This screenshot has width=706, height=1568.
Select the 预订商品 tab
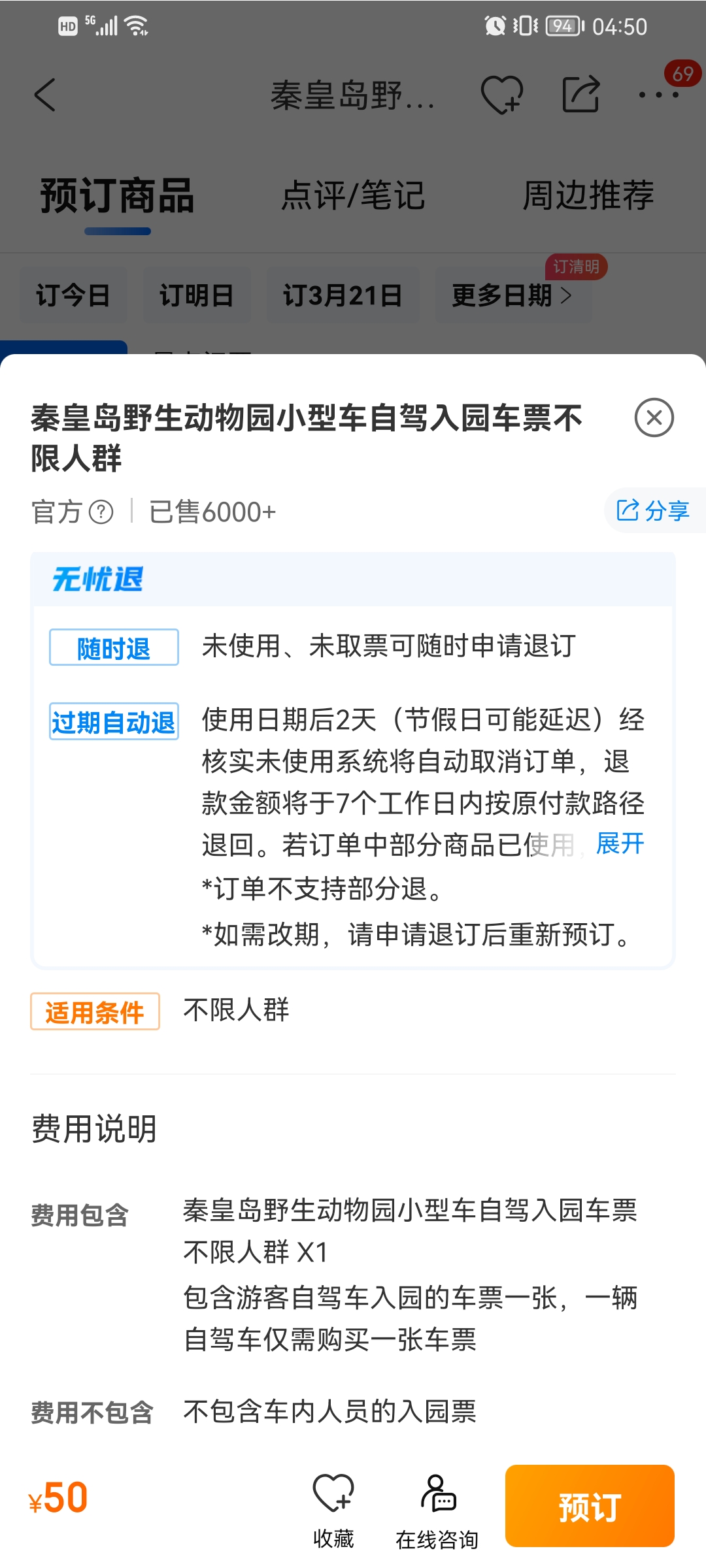[118, 195]
